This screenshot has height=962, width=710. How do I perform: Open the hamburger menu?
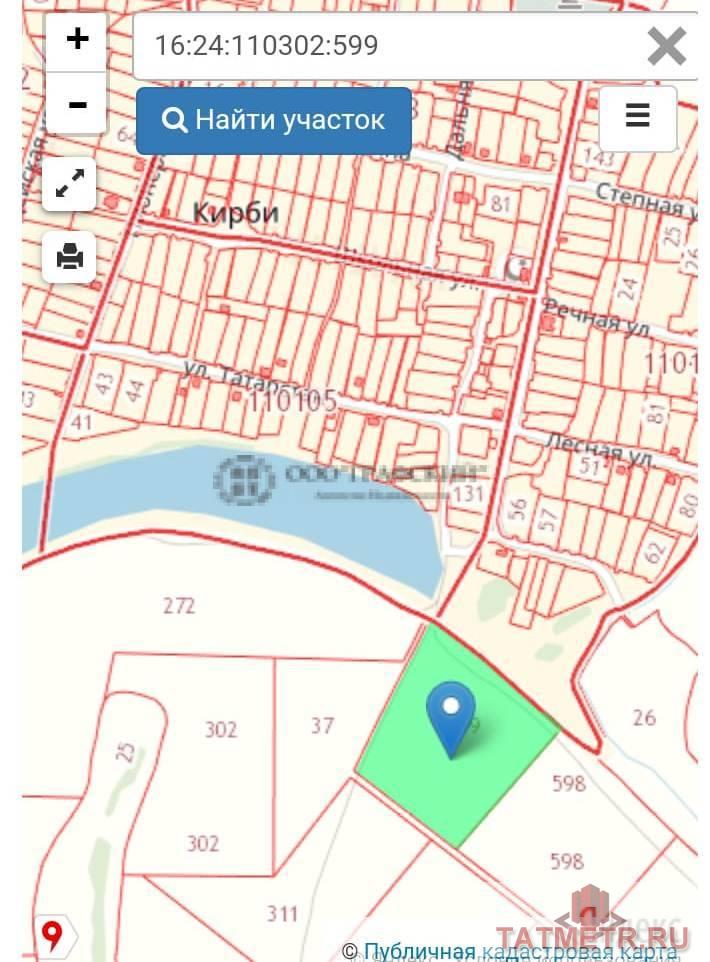coord(637,117)
